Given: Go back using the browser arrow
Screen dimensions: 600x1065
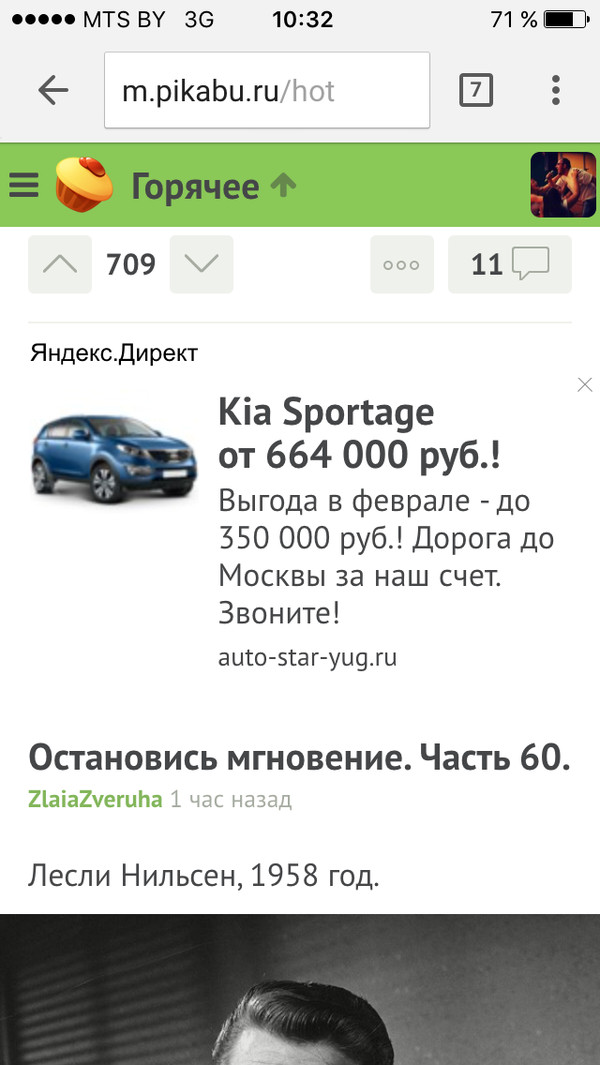Looking at the screenshot, I should (x=52, y=91).
